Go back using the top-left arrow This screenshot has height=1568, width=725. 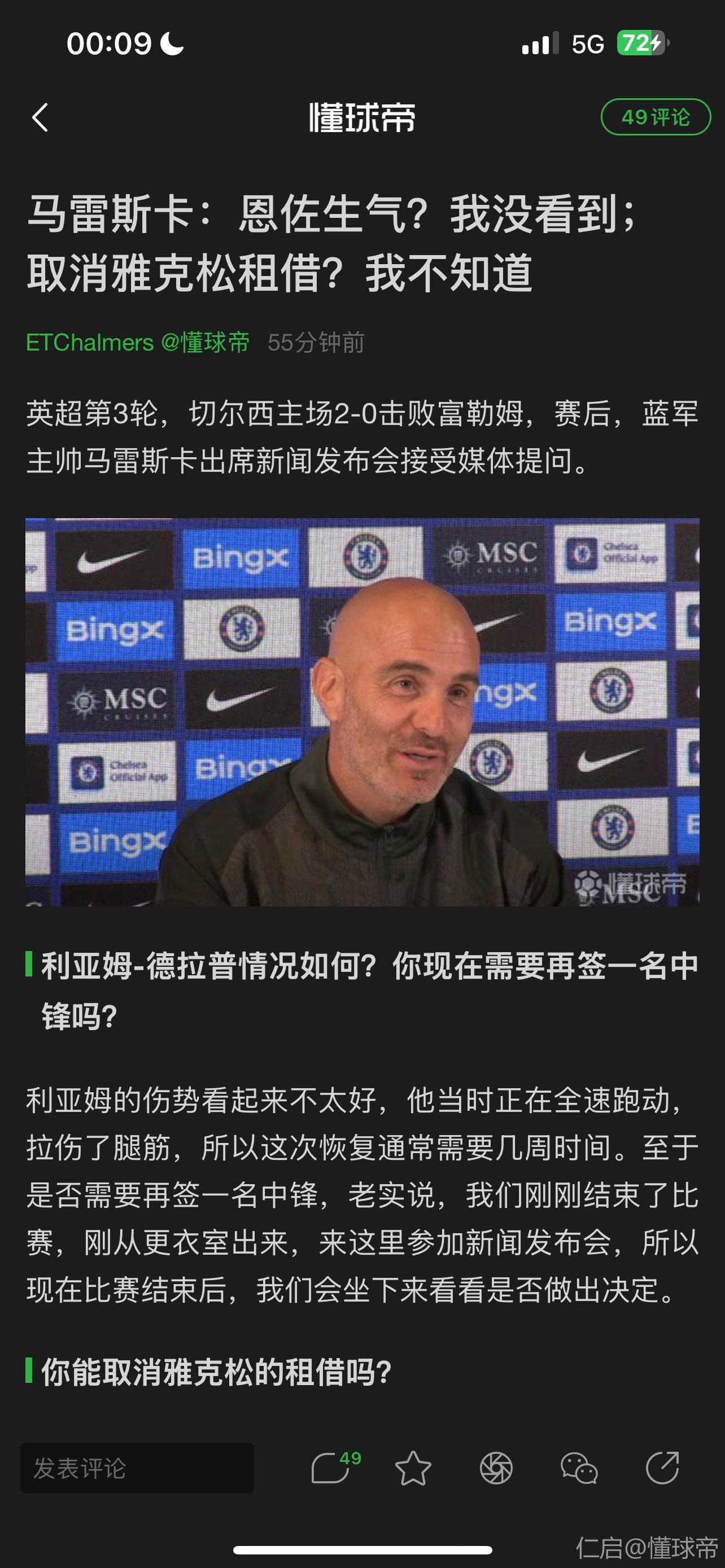click(x=40, y=117)
